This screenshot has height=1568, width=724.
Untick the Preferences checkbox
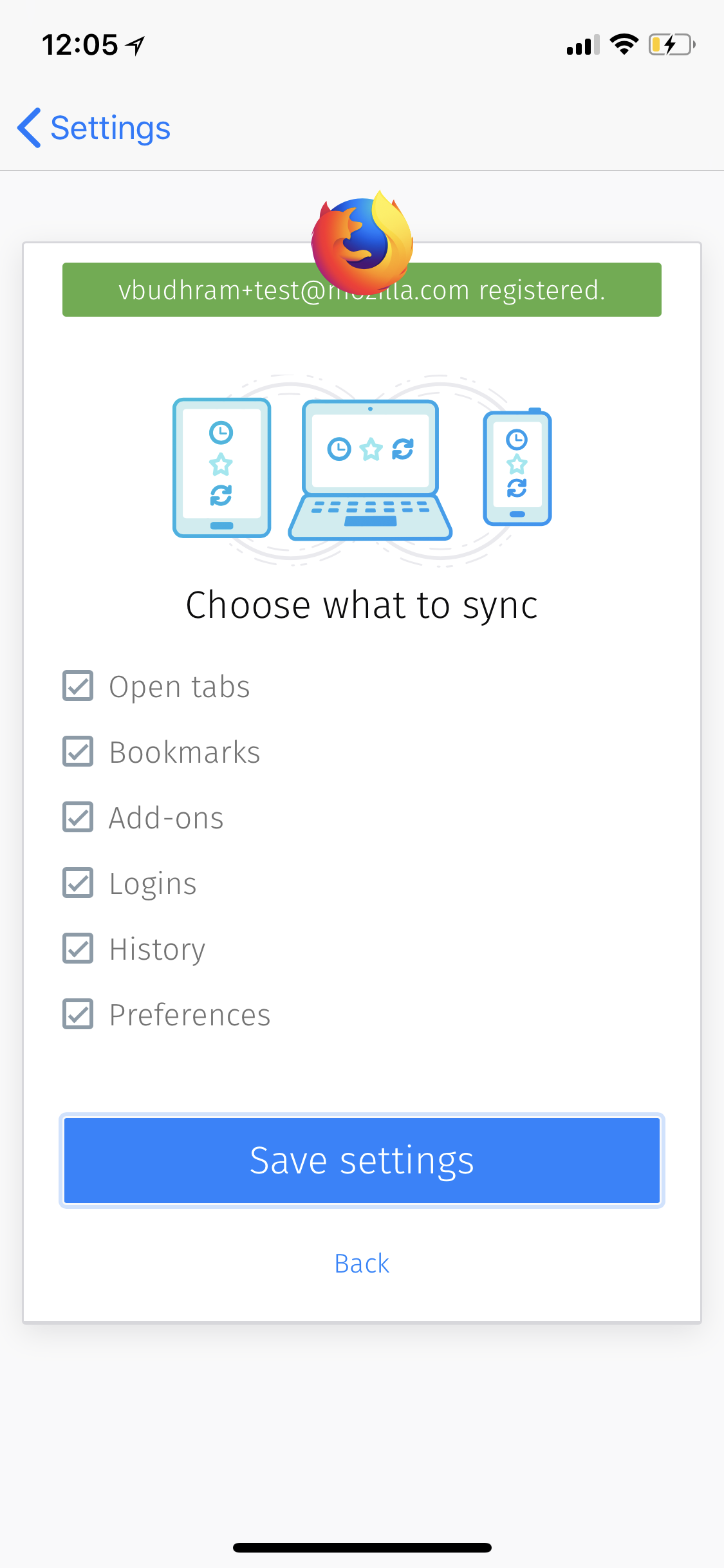pos(78,1014)
